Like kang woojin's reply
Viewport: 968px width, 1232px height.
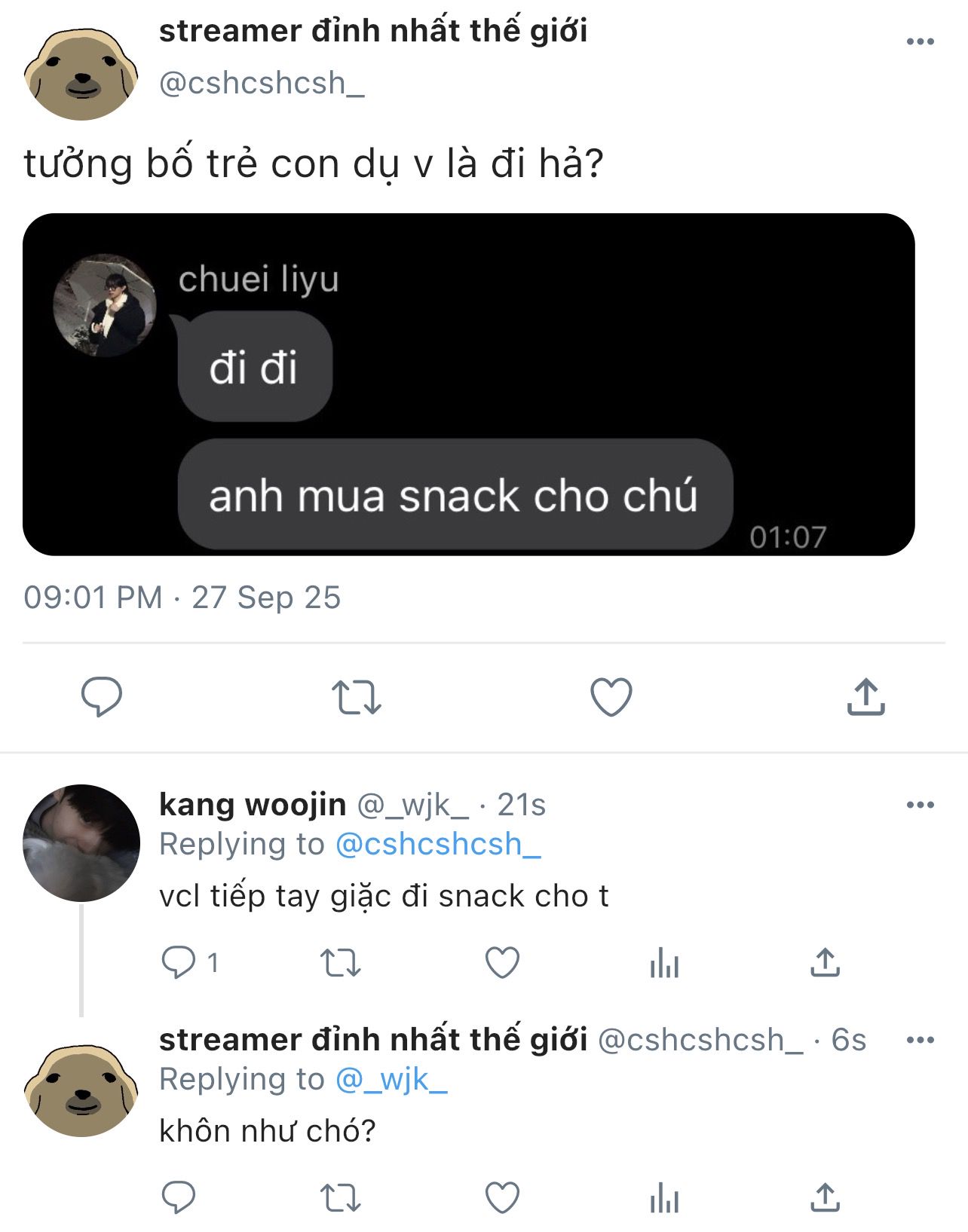502,962
